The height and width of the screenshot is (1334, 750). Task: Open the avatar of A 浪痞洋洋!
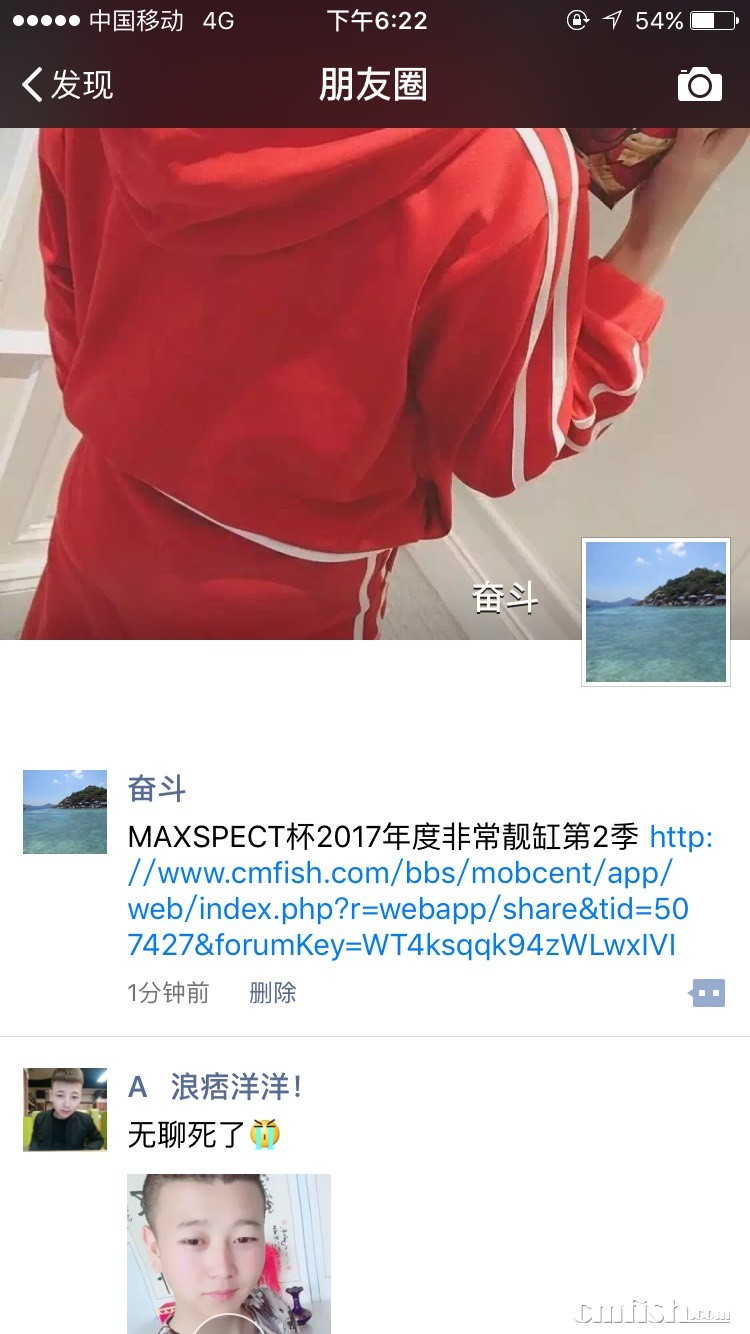65,1109
